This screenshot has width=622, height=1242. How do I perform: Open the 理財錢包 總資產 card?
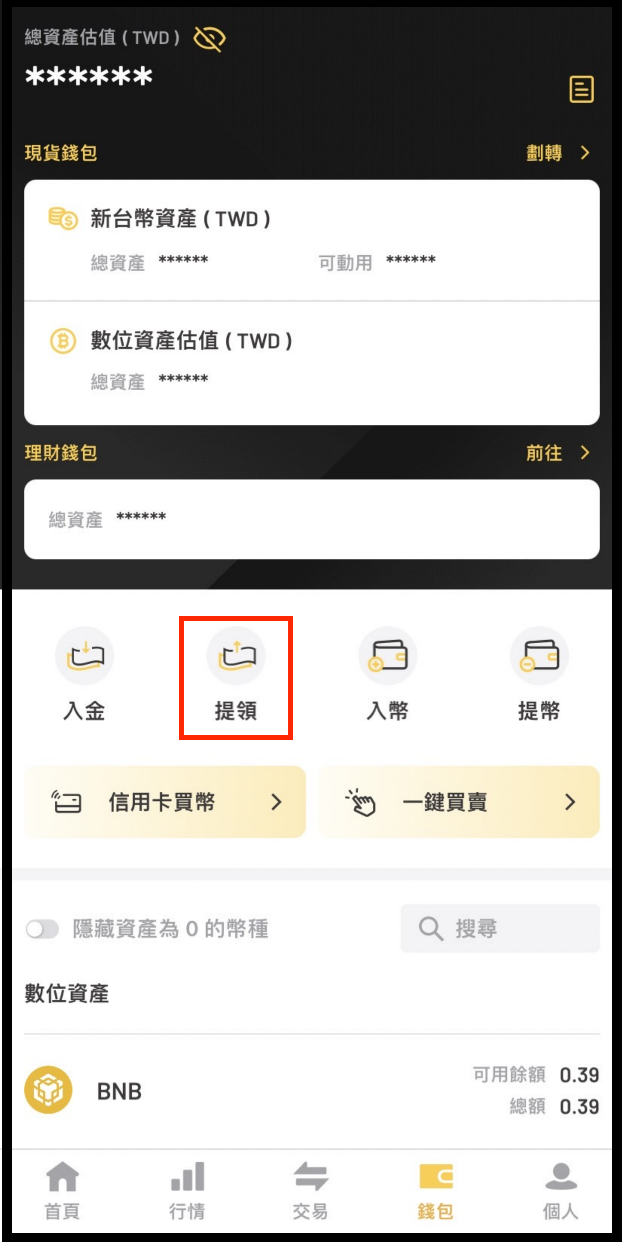click(x=311, y=519)
